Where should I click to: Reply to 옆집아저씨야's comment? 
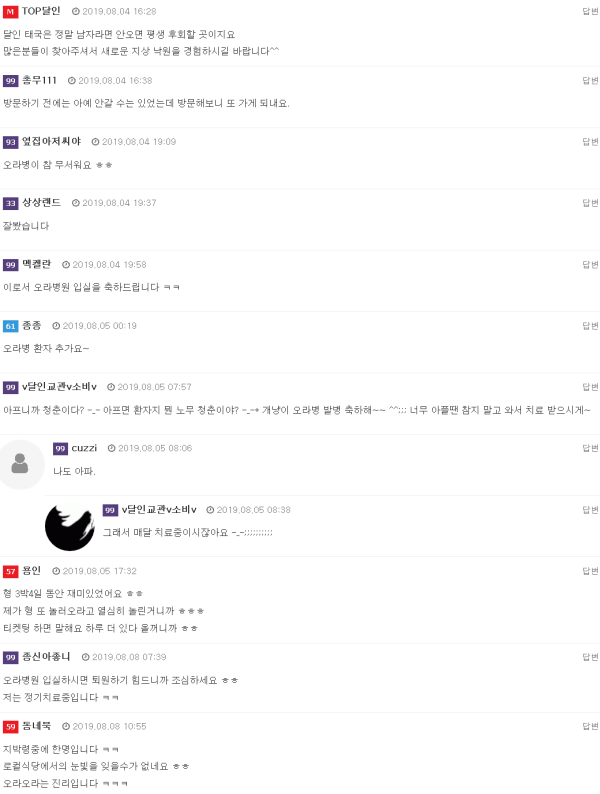590,141
